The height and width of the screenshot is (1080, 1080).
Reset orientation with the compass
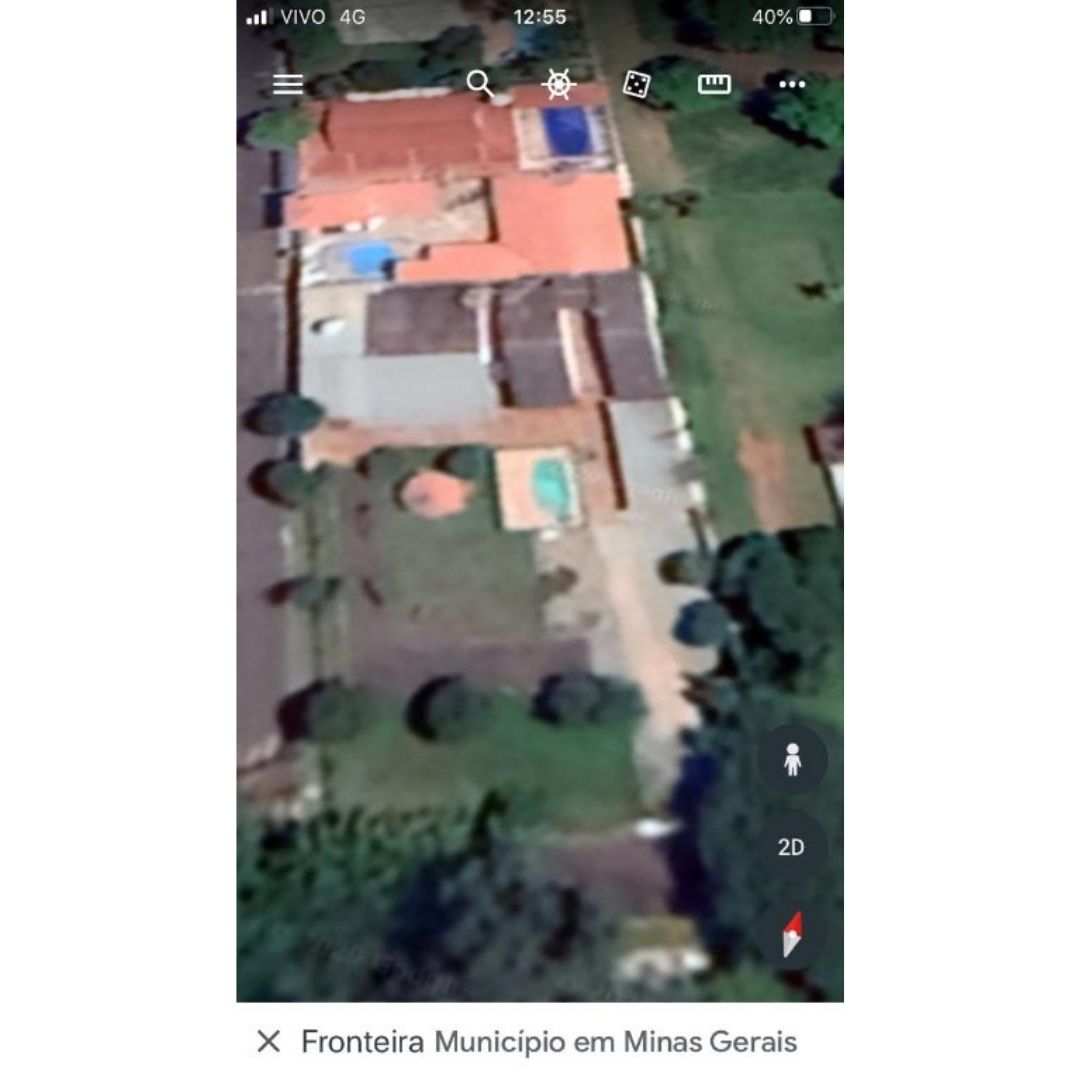tap(791, 935)
